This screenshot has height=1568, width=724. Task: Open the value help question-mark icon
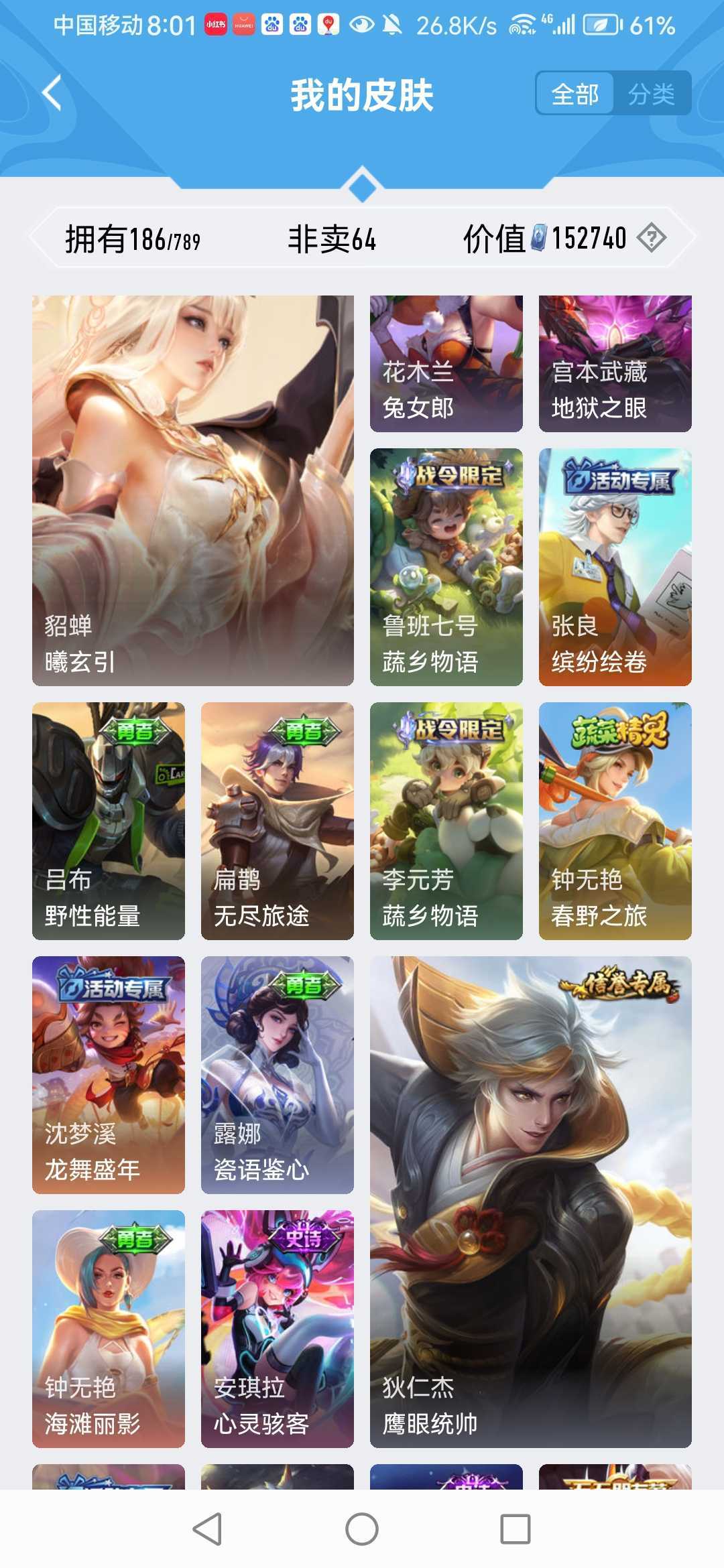pyautogui.click(x=651, y=238)
